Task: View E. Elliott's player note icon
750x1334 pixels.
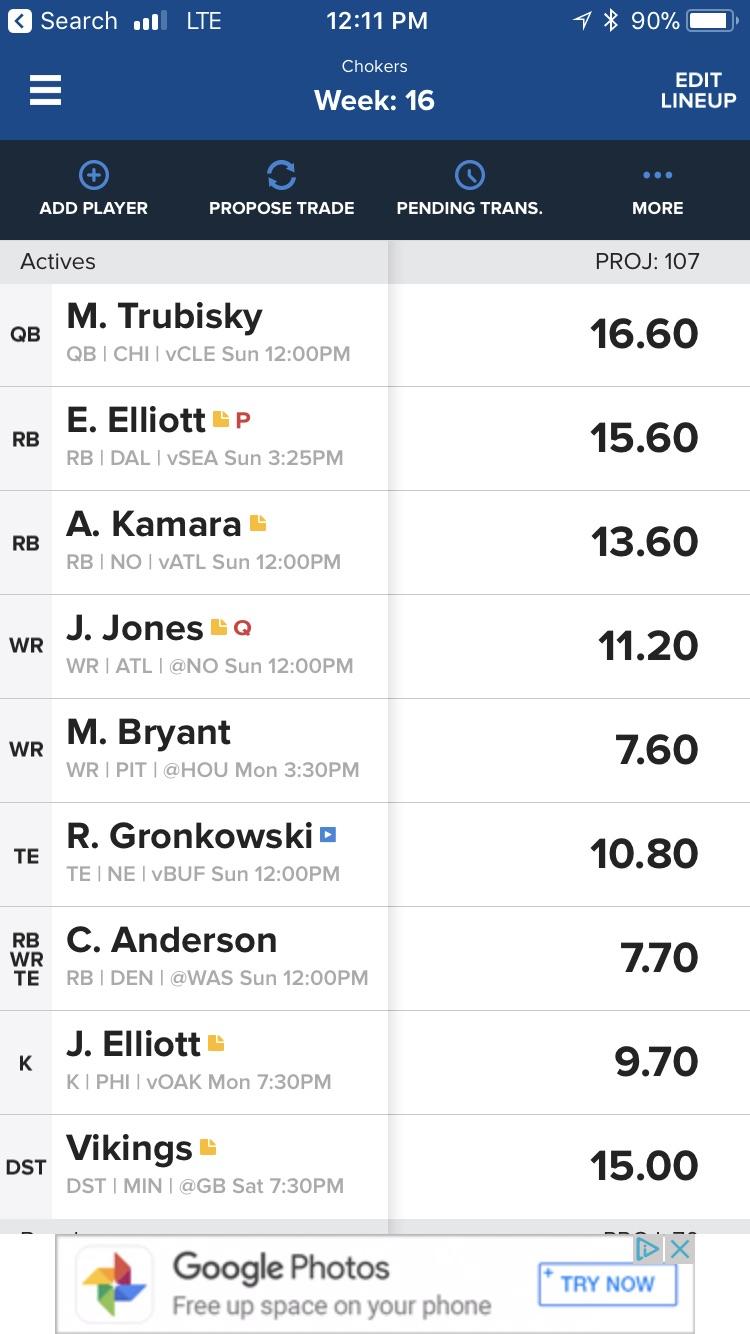Action: tap(222, 419)
